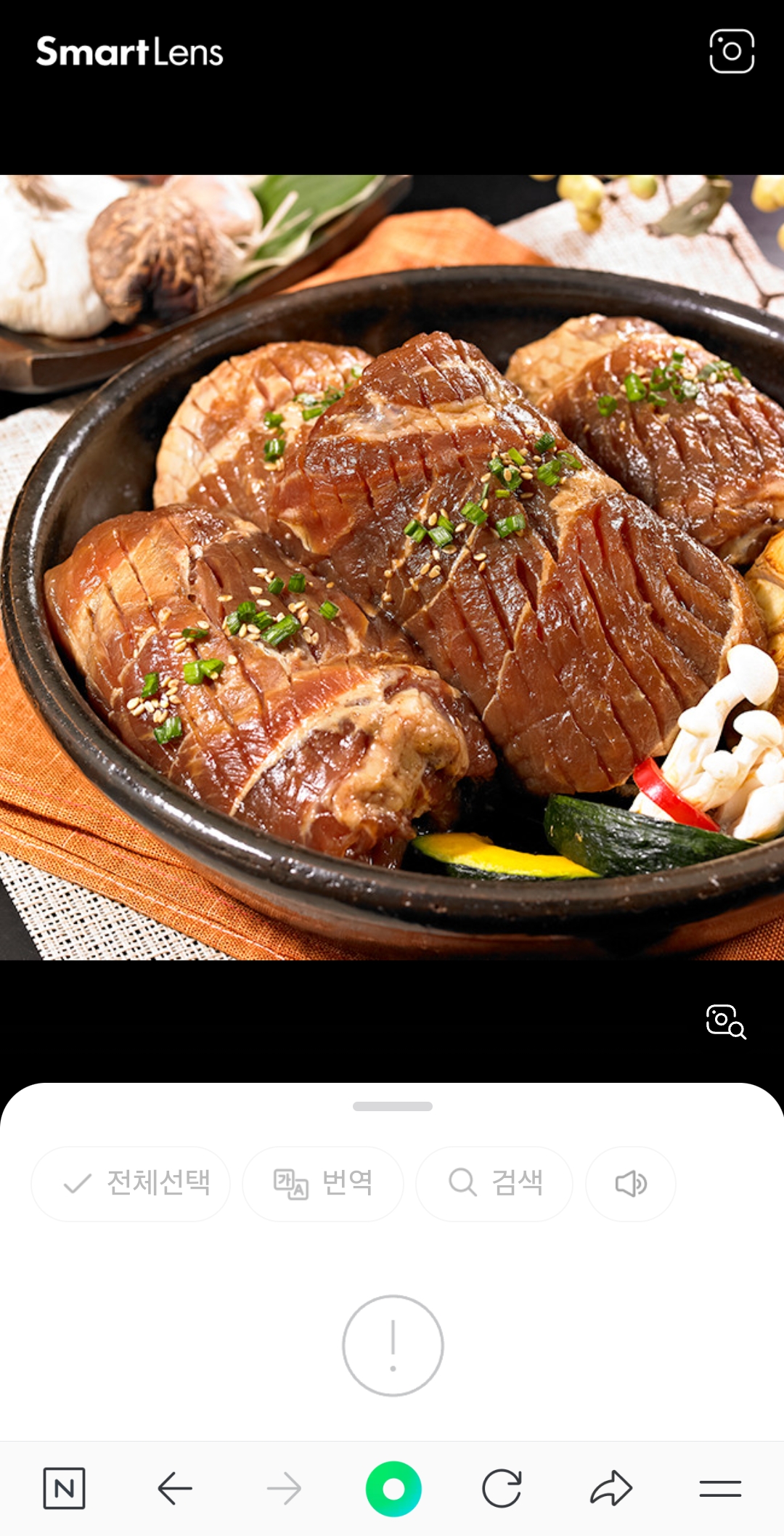Tap the speaker read-aloud chip
The image size is (784, 1536).
point(630,1183)
